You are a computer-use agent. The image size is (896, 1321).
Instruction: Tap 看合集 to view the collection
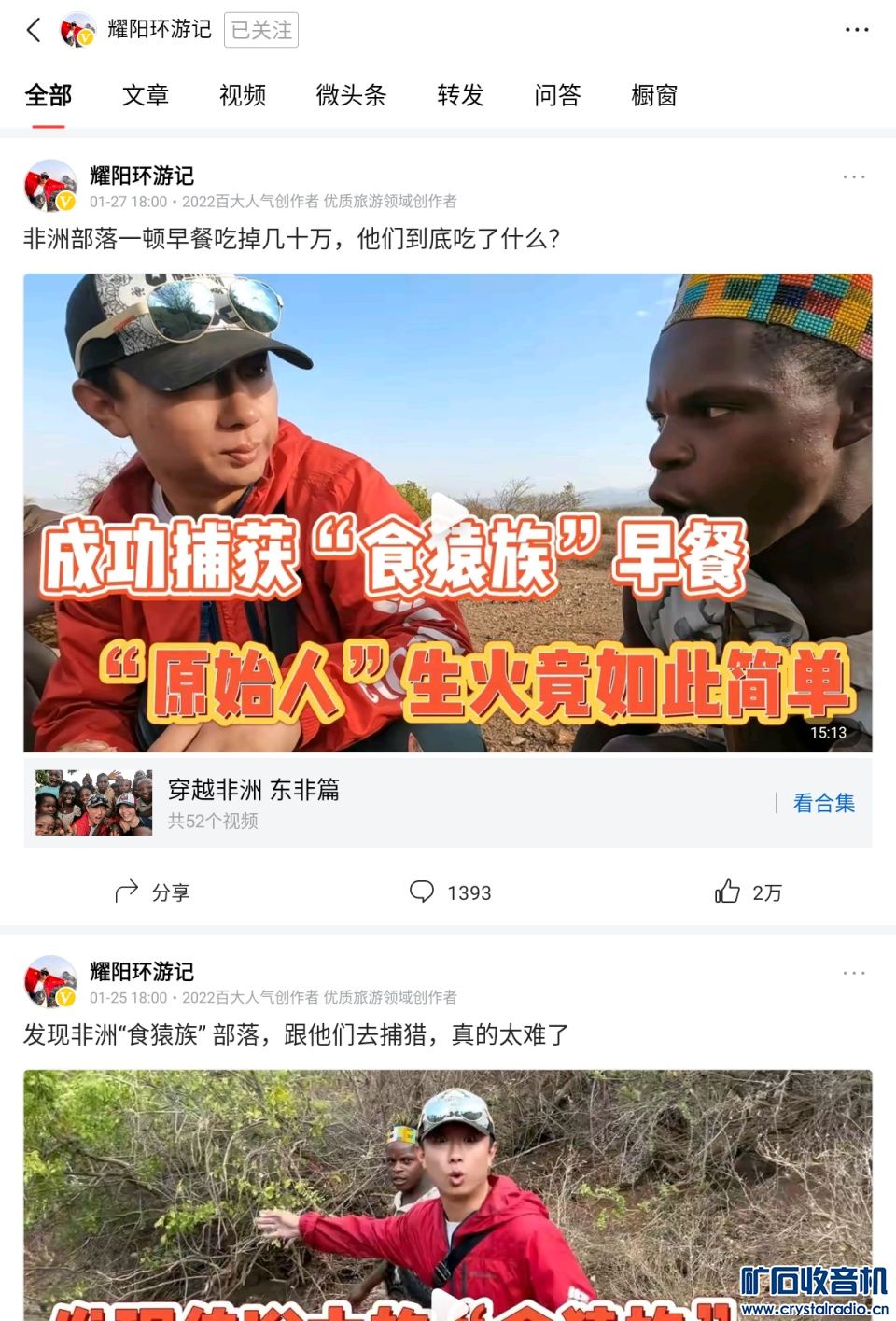pyautogui.click(x=823, y=803)
